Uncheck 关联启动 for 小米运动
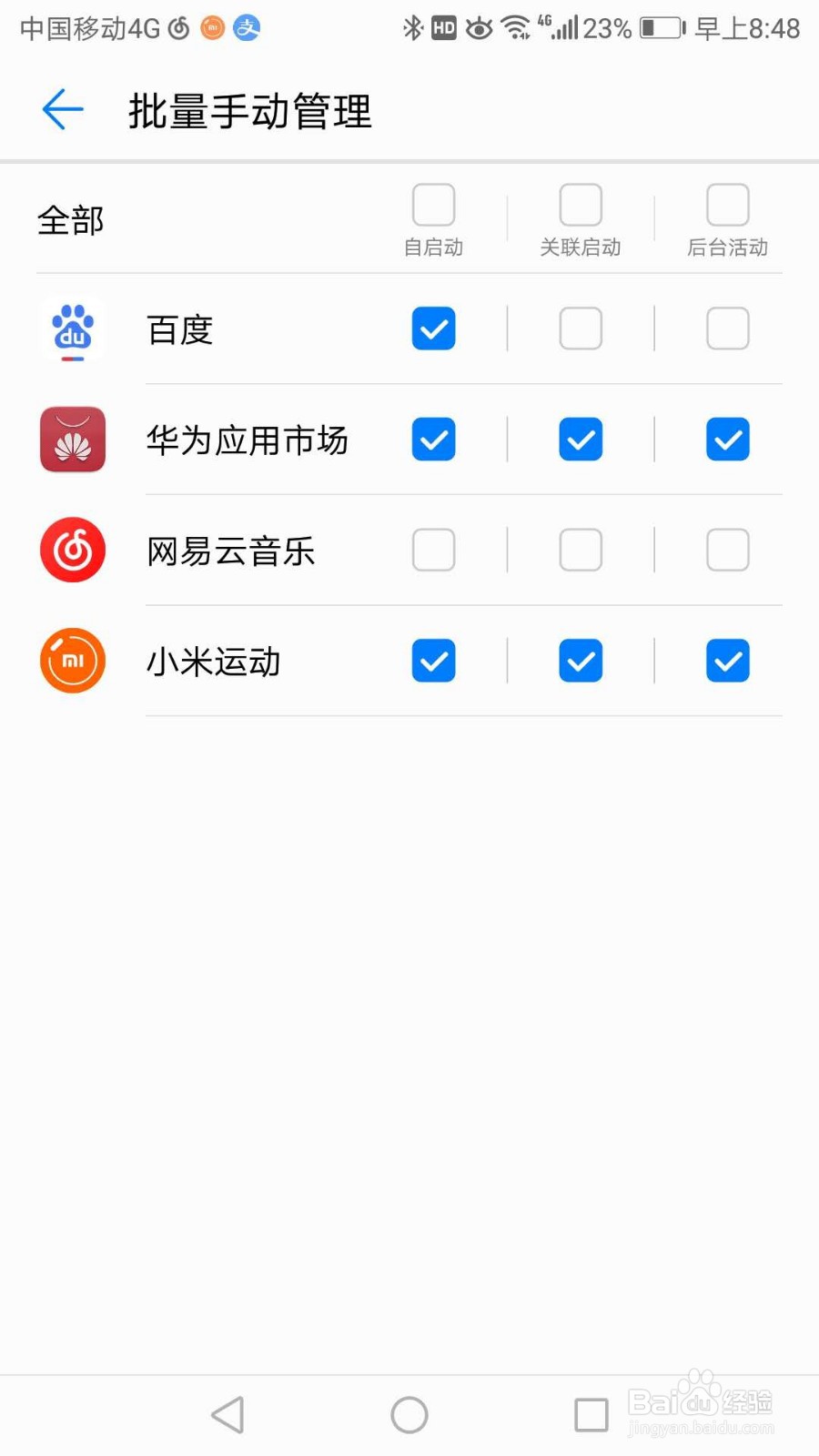Screen dimensions: 819x1456 click(581, 661)
